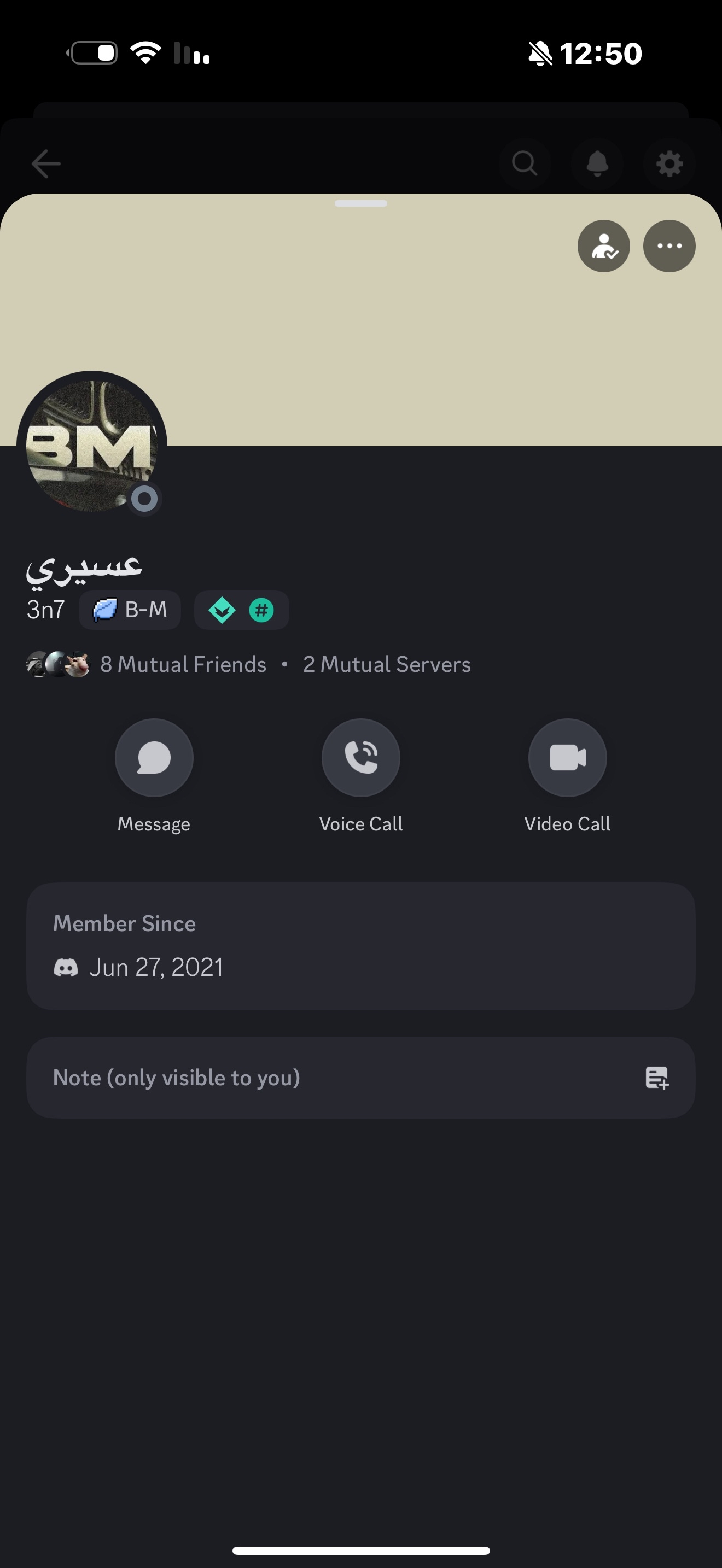Add a note only visible to you
The width and height of the screenshot is (722, 1568).
(x=360, y=1078)
